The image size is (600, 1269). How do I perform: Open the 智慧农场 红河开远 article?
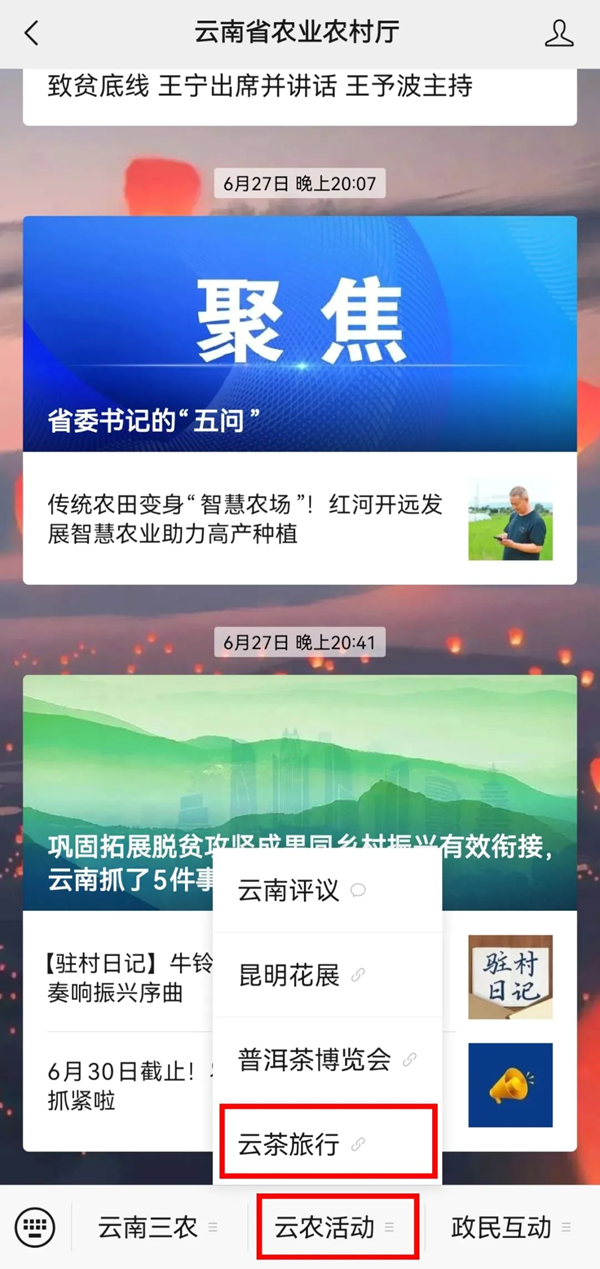(300, 518)
